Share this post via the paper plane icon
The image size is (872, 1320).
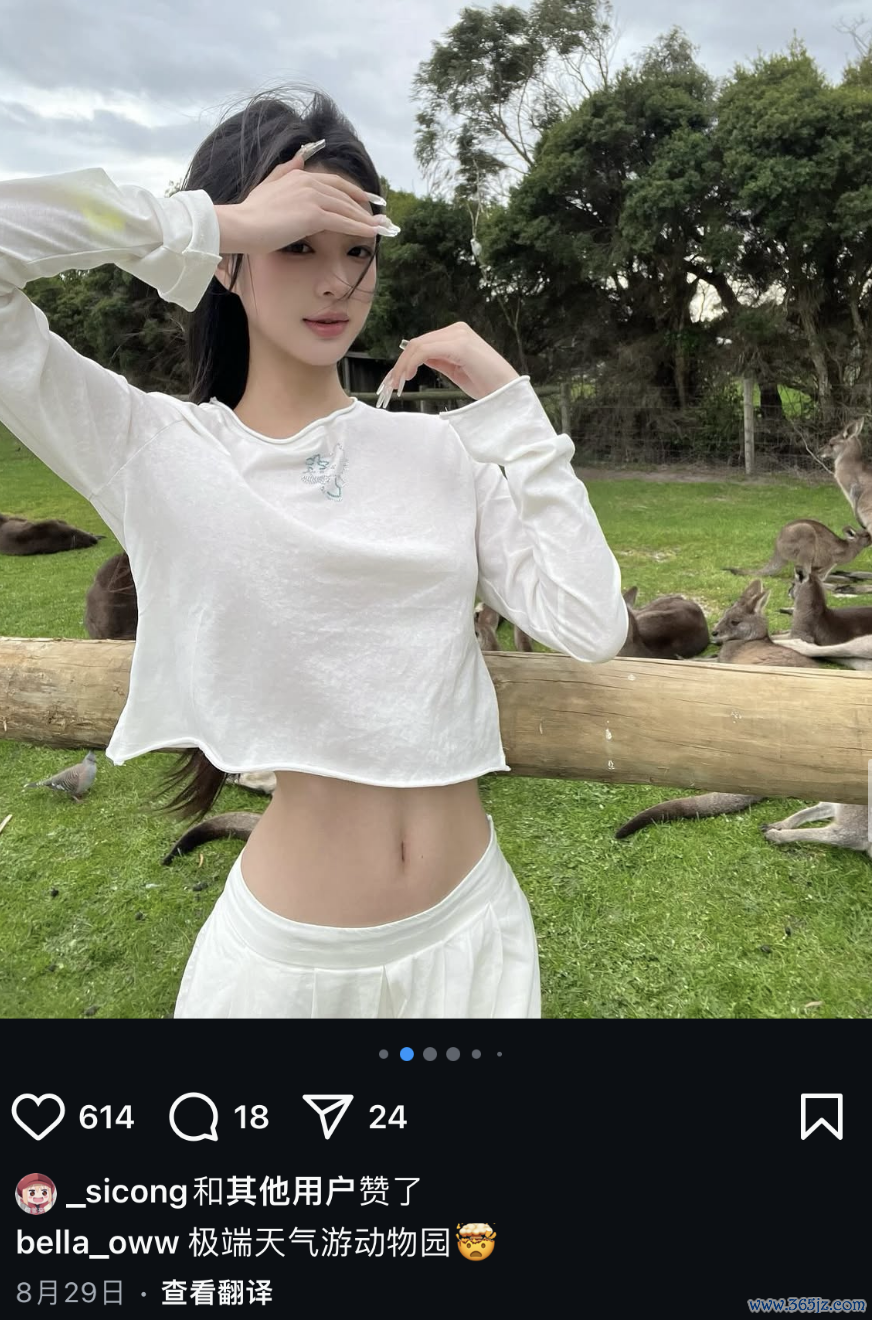(x=328, y=1116)
